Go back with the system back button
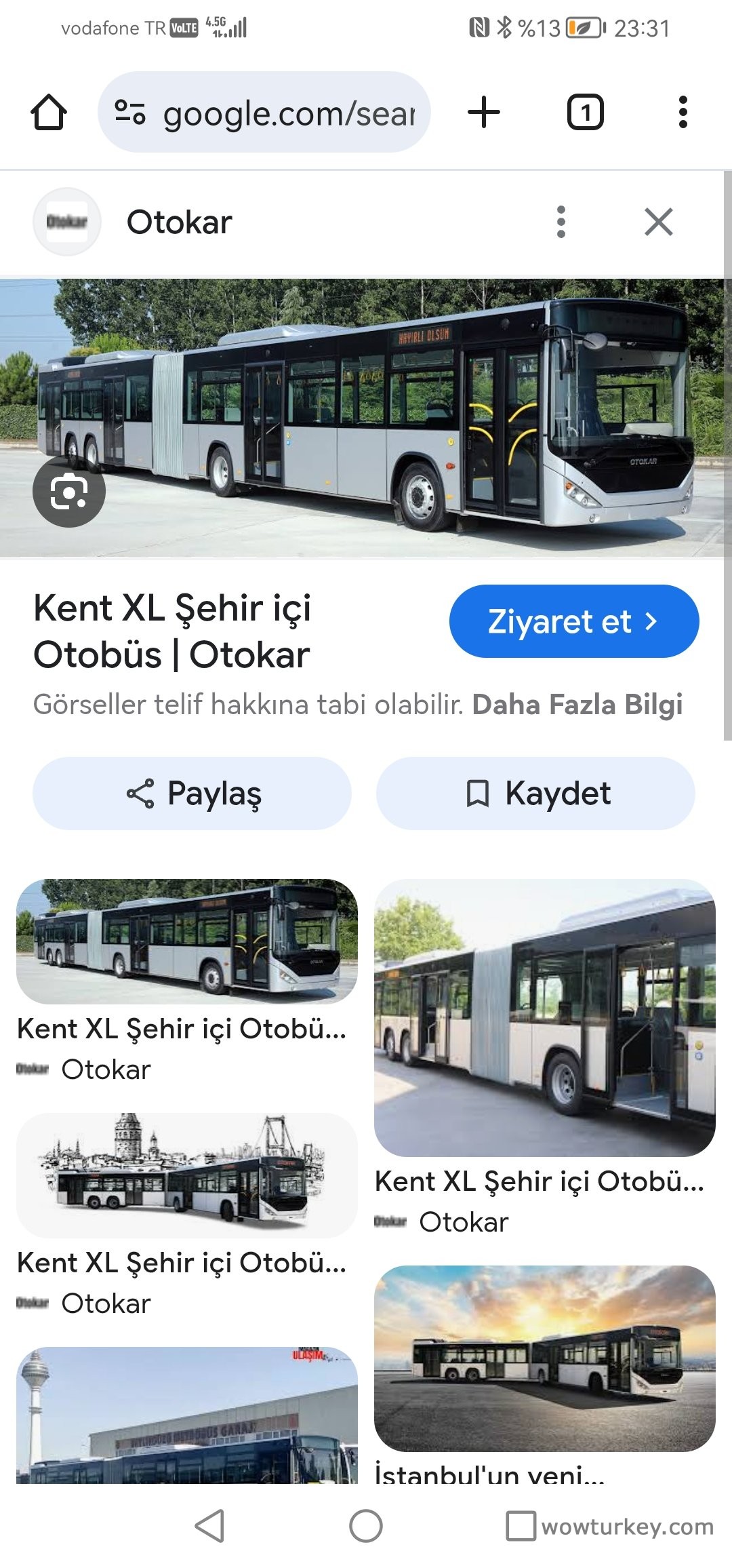This screenshot has width=732, height=1568. [x=209, y=1527]
